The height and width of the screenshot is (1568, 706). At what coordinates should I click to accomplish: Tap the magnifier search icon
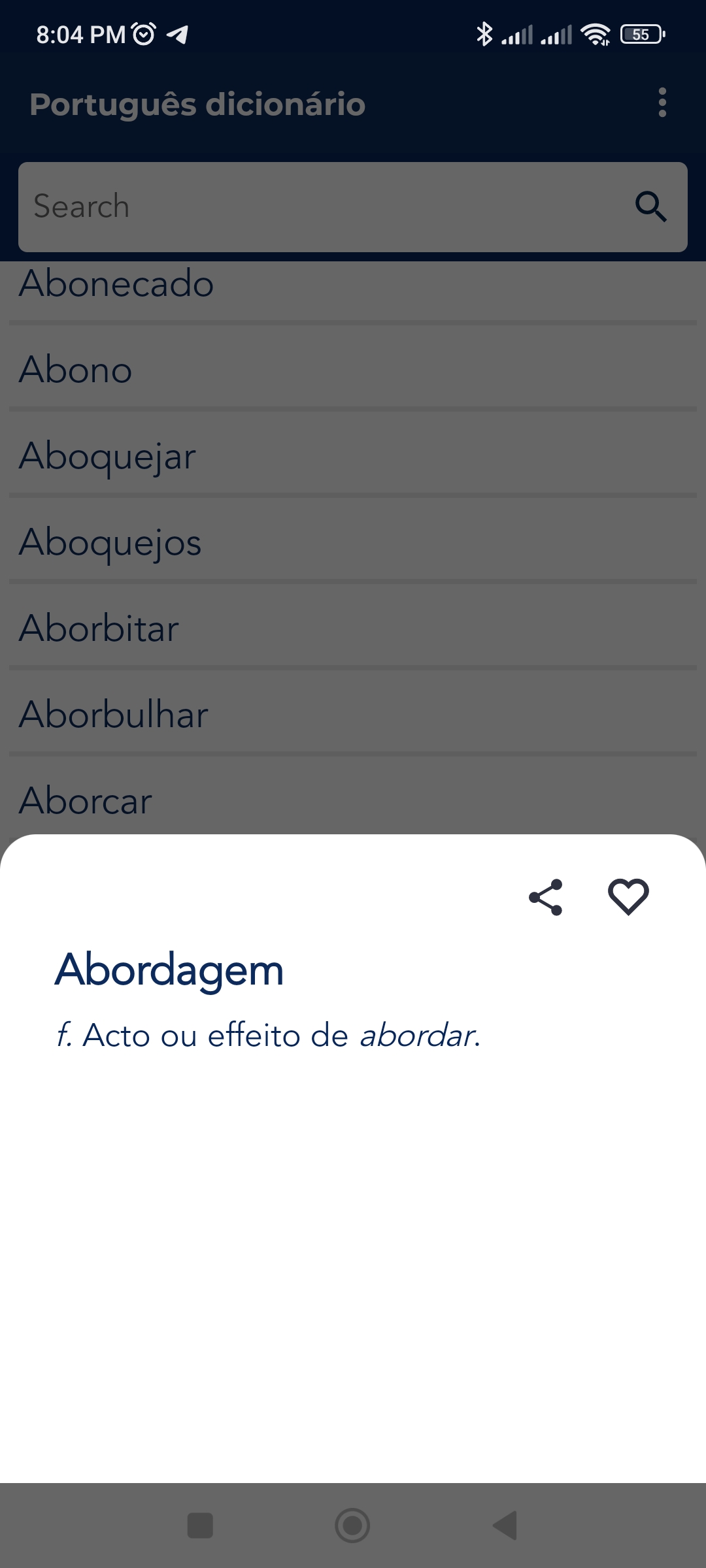651,207
